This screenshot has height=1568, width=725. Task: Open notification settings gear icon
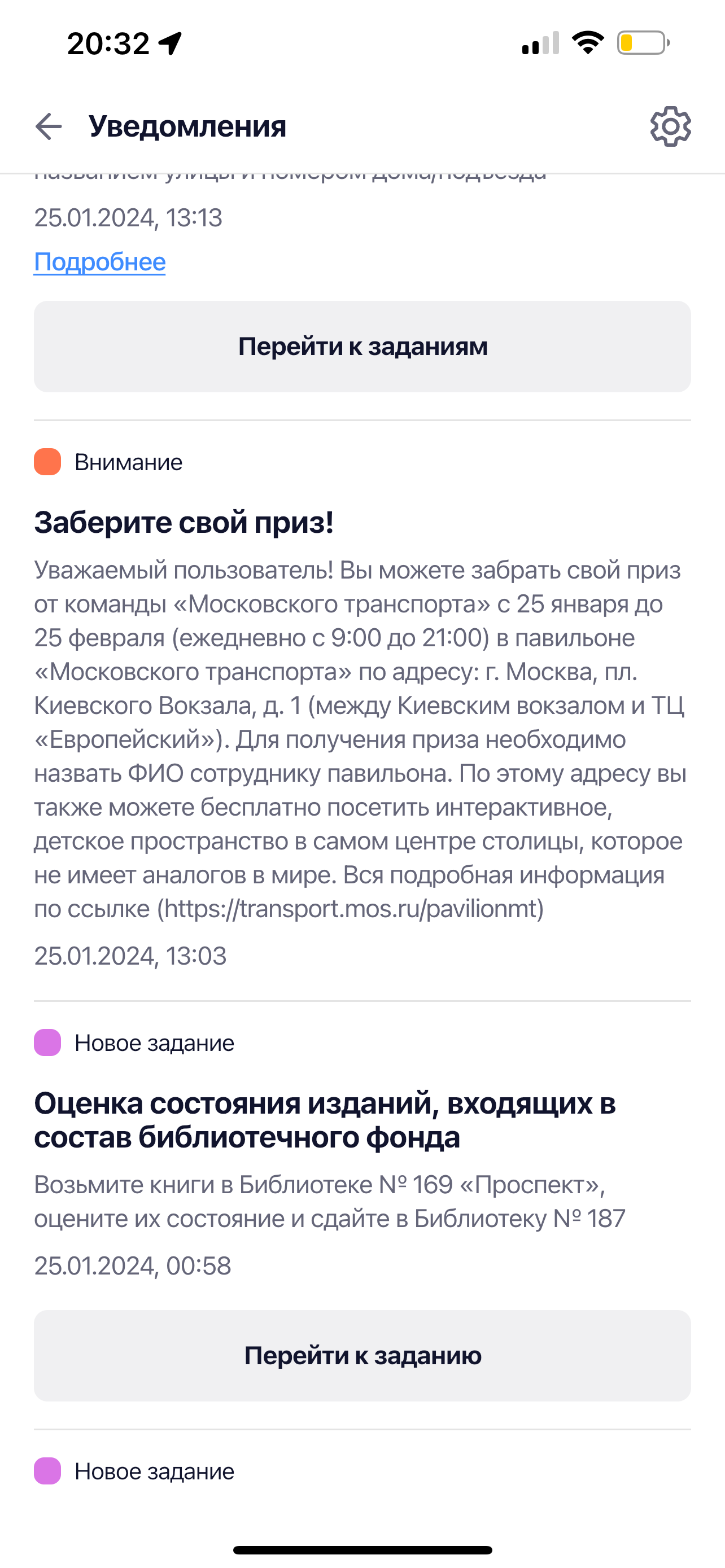coord(670,126)
